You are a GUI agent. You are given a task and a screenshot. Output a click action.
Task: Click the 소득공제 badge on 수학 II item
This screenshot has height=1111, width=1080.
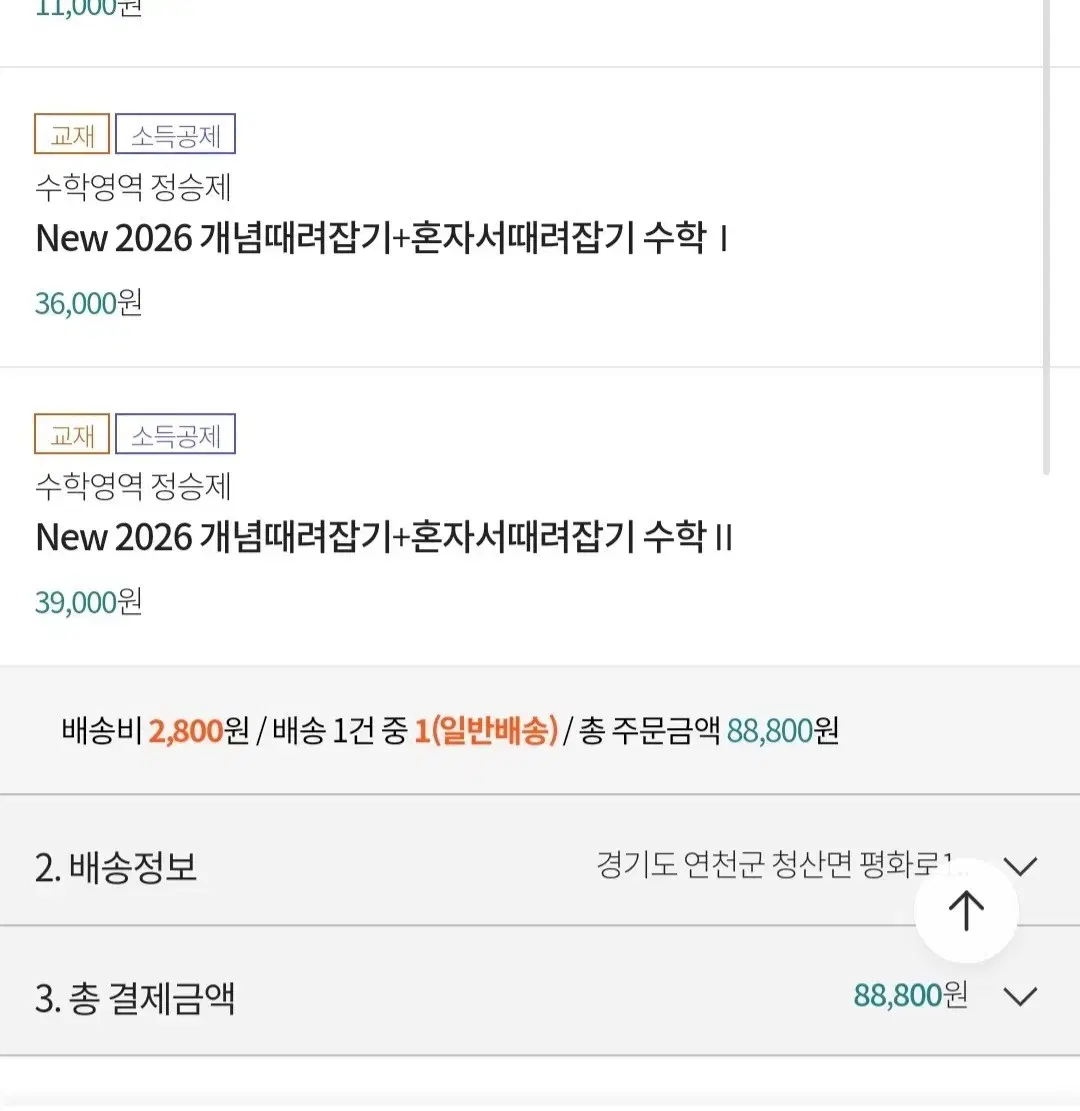point(176,434)
